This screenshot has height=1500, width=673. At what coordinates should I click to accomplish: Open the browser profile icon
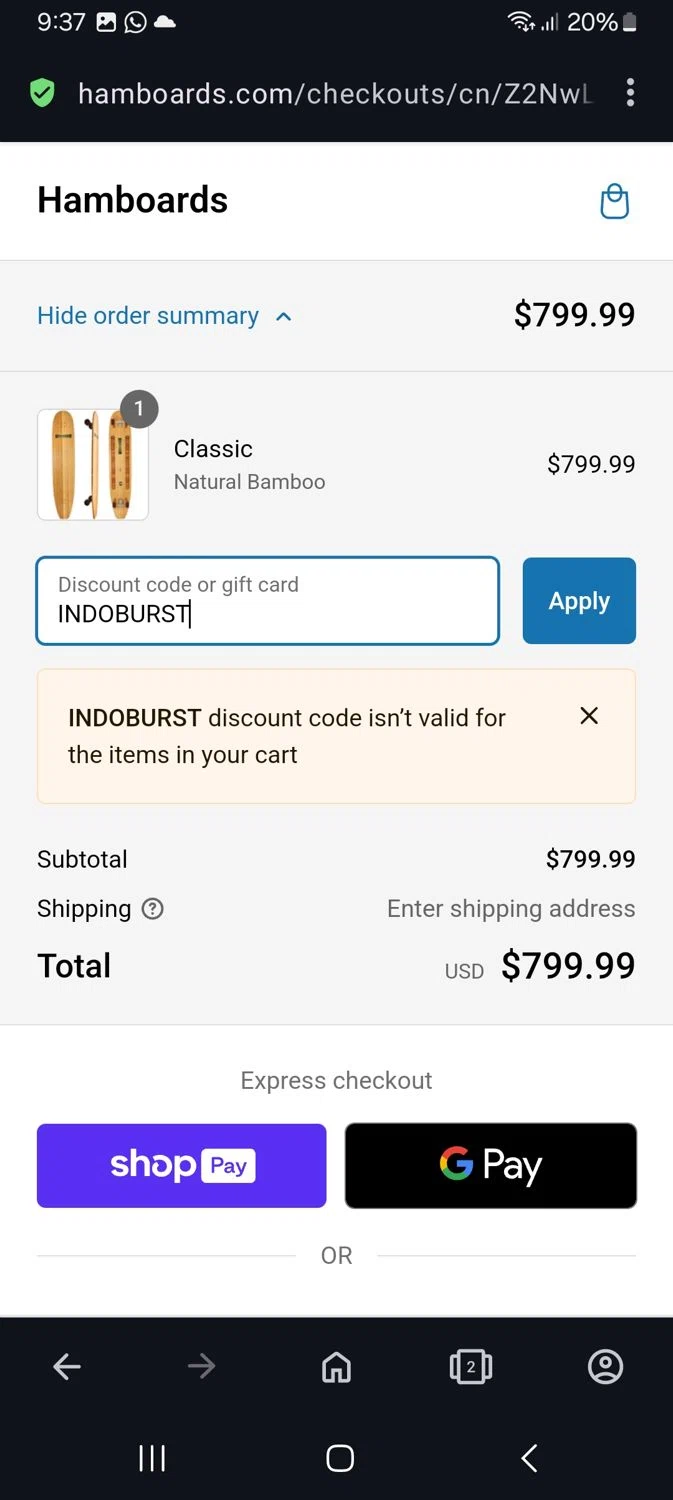pyautogui.click(x=605, y=1366)
